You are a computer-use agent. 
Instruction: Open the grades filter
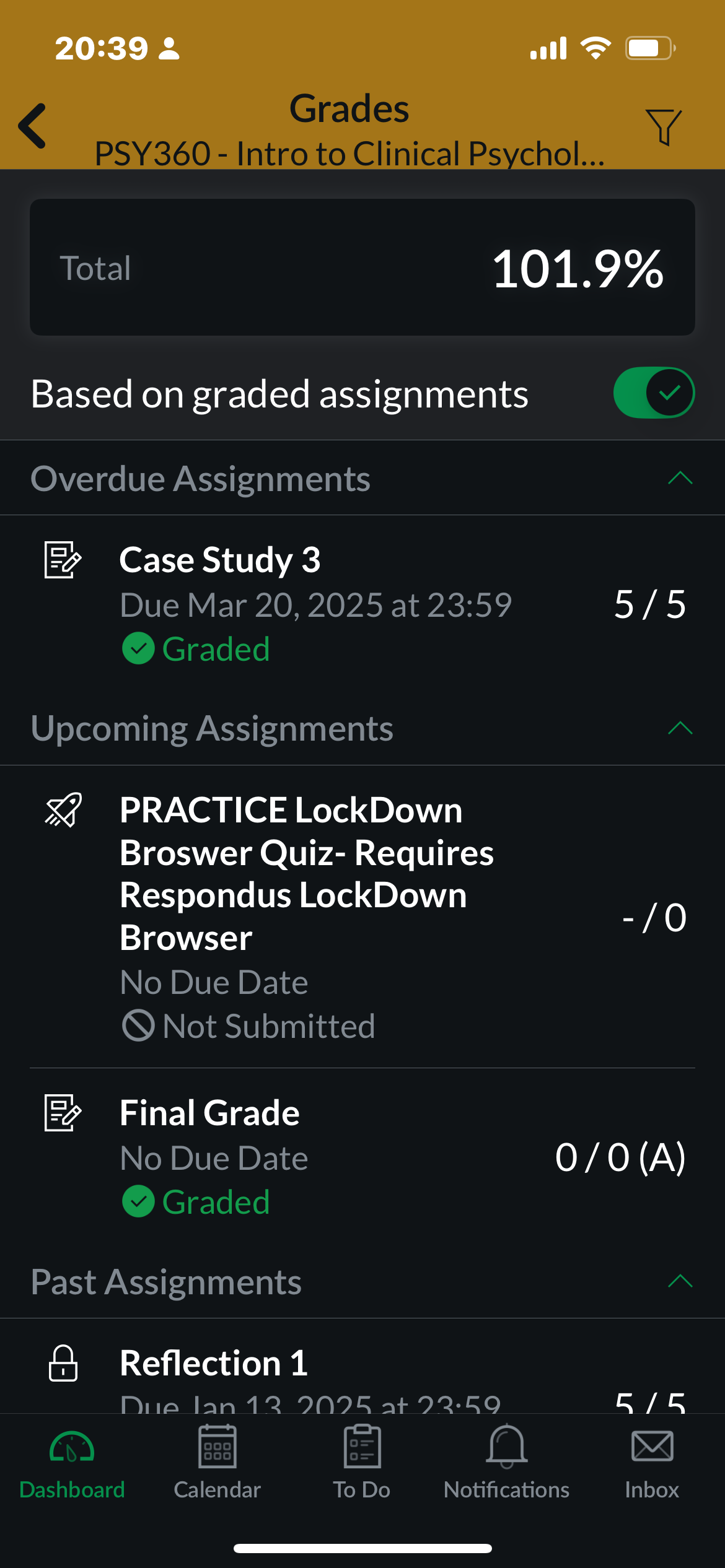click(x=664, y=127)
